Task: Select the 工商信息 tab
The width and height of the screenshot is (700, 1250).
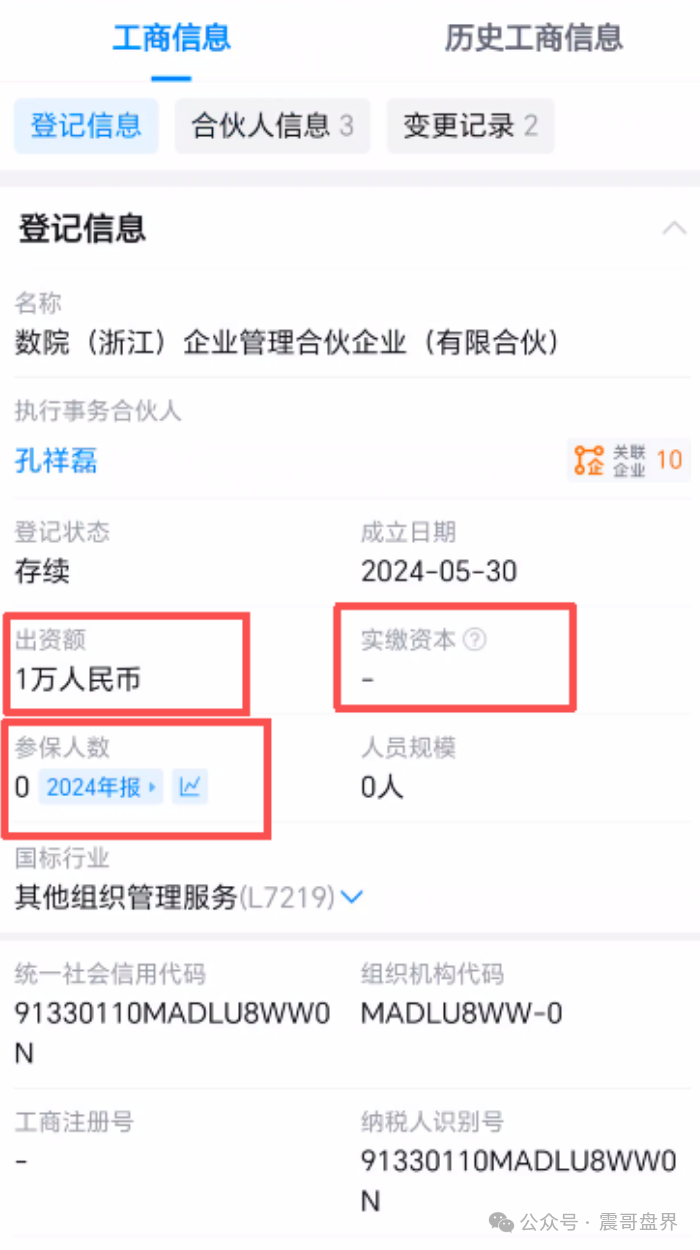Action: click(171, 38)
